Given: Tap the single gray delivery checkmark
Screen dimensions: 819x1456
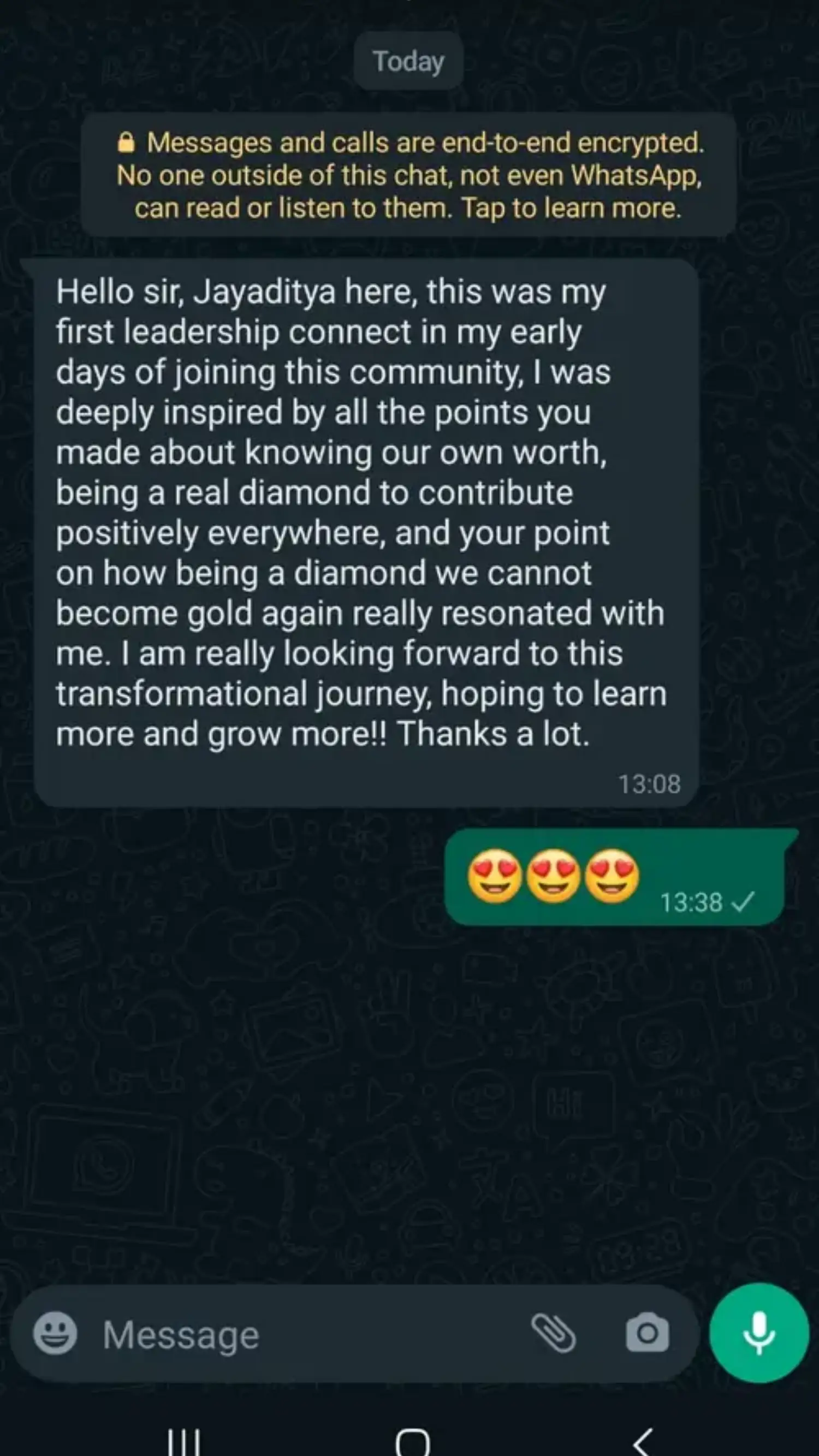Looking at the screenshot, I should (742, 902).
